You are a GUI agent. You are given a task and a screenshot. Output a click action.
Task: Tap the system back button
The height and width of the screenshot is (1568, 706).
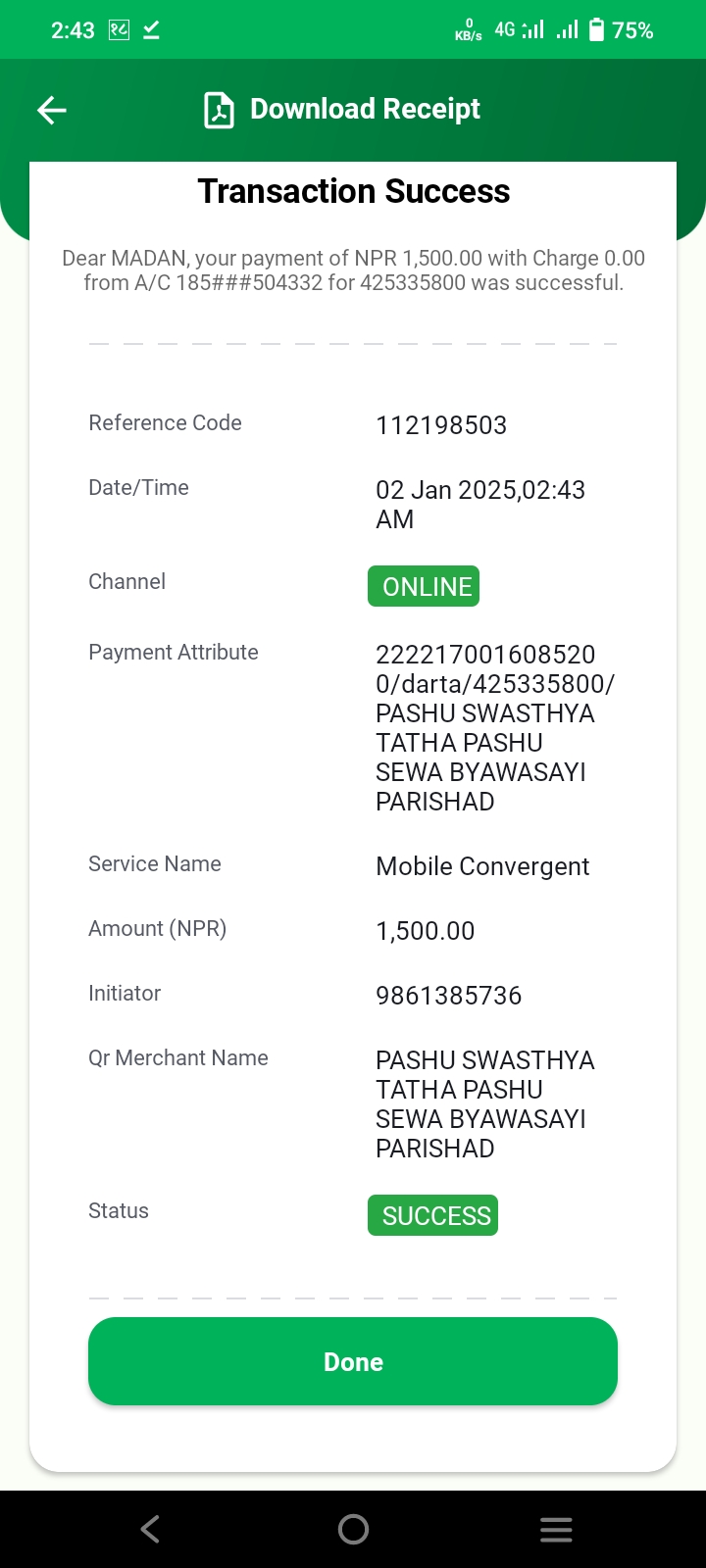[x=150, y=1529]
